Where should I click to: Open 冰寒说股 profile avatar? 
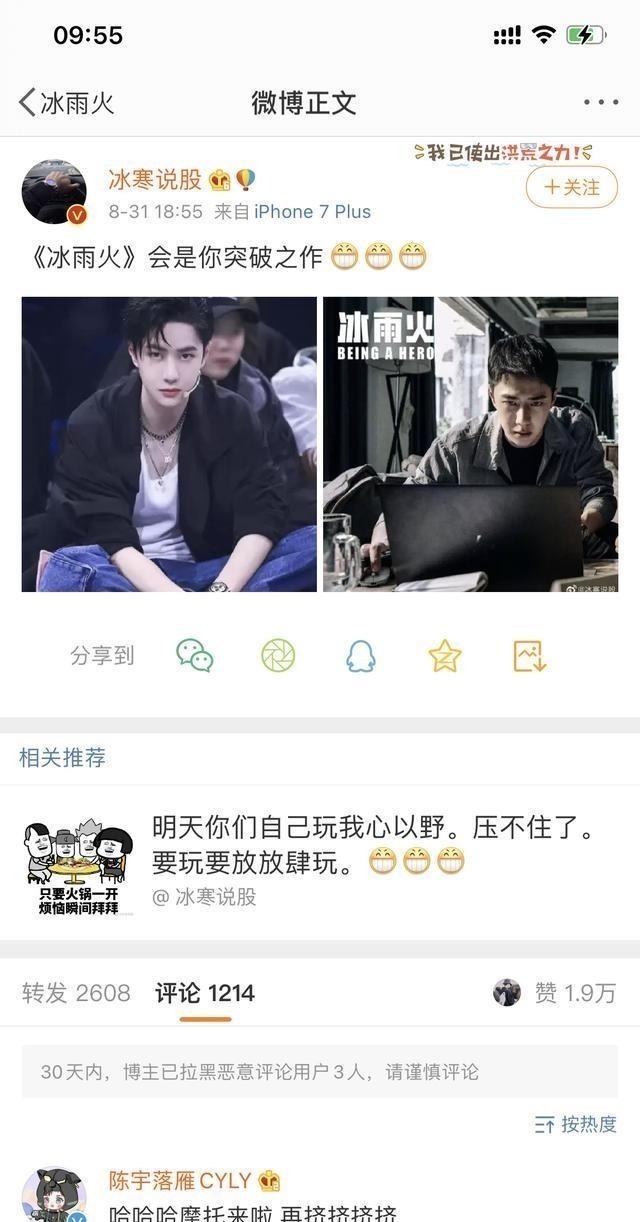[54, 191]
